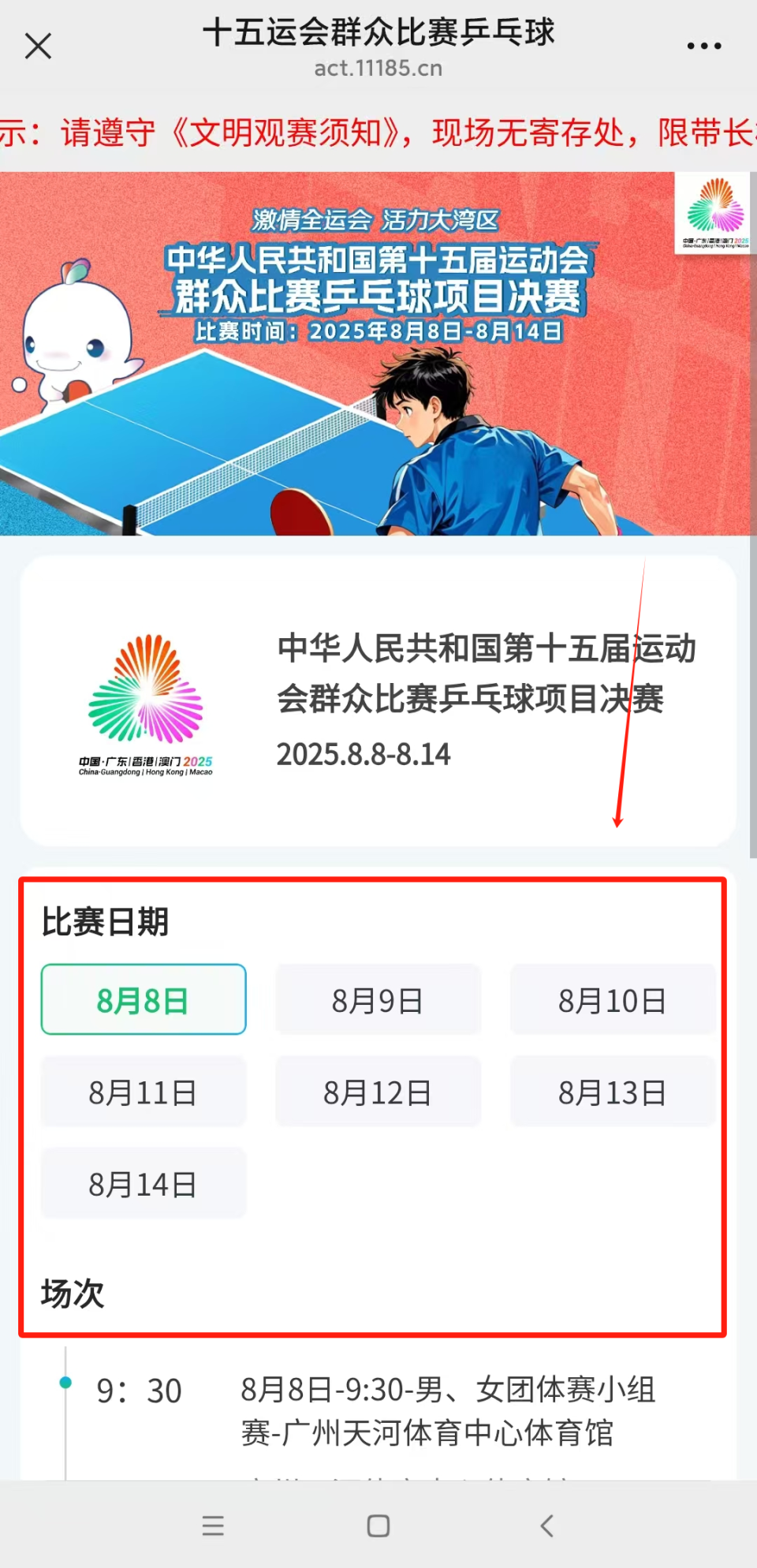Tap the system back button
This screenshot has width=757, height=1568.
(546, 1525)
